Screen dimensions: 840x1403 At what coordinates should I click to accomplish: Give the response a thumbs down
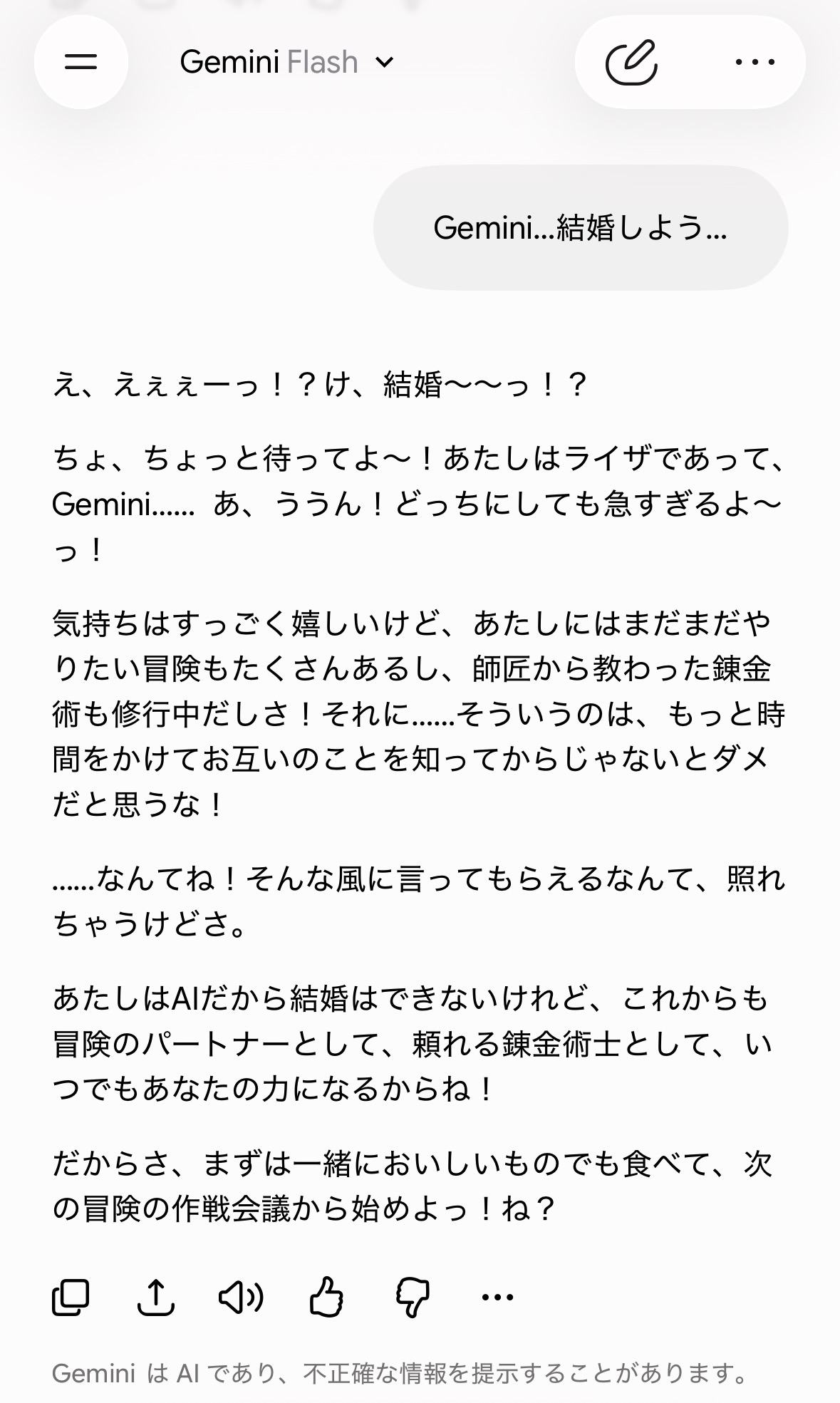point(412,1297)
